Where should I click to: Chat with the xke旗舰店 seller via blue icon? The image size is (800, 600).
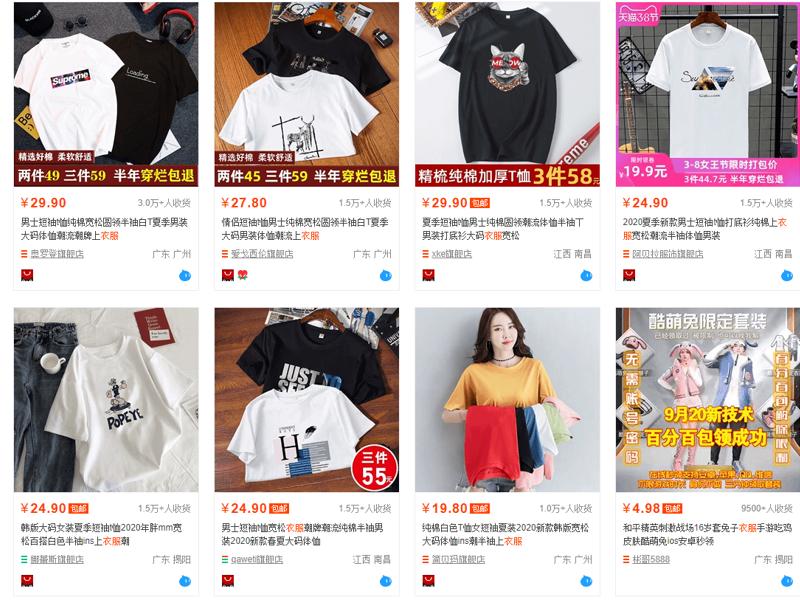click(585, 275)
